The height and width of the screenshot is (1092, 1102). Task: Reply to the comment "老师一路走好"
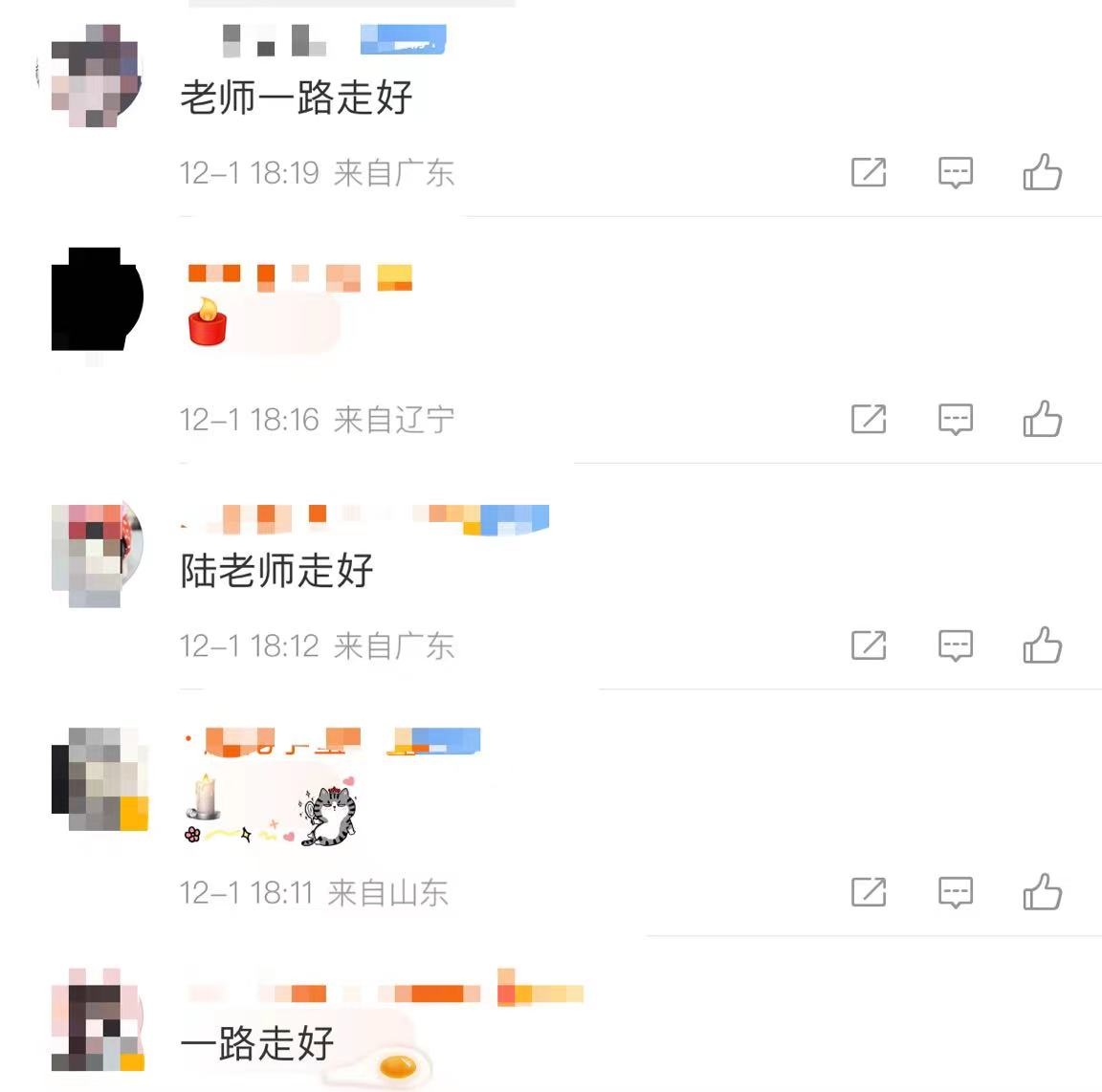tap(955, 172)
